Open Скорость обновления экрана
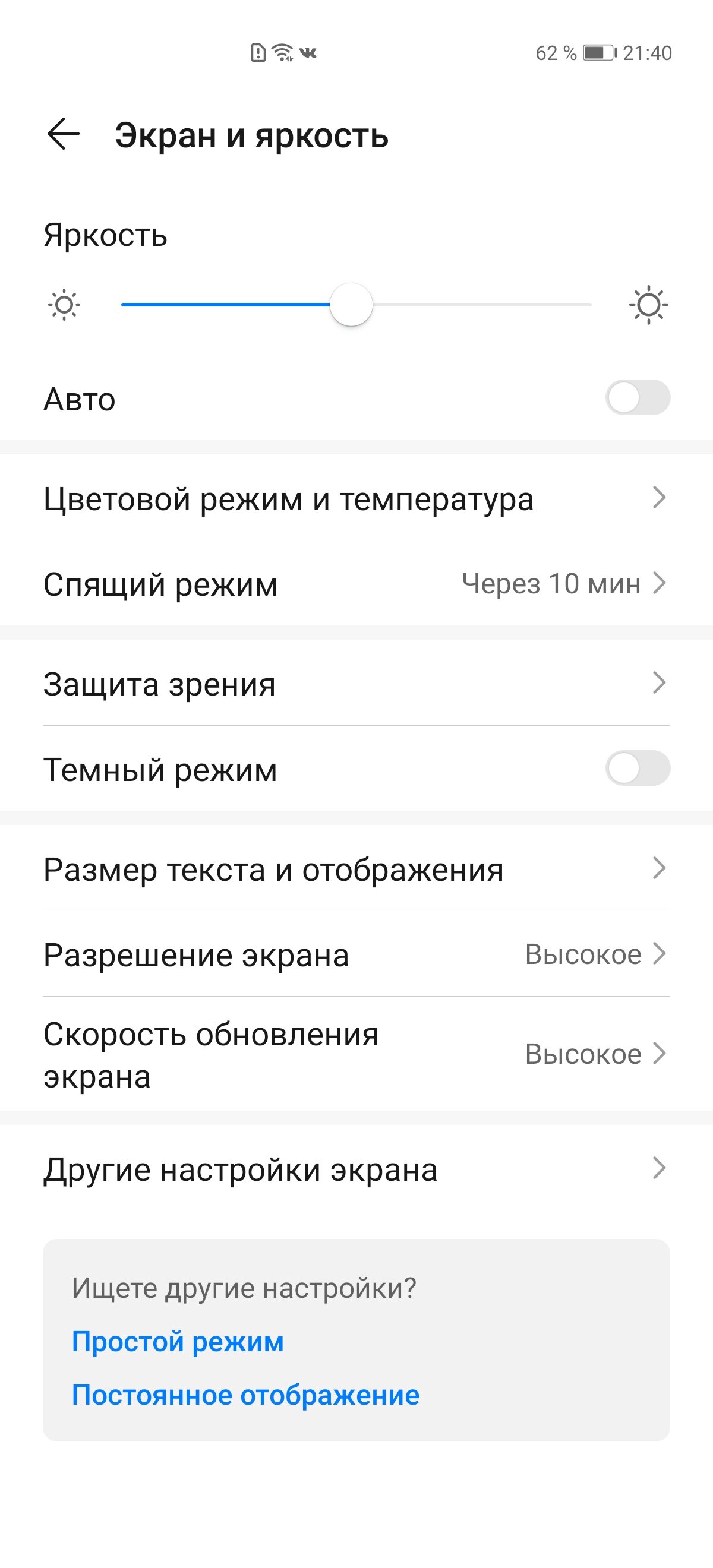 coord(356,1054)
